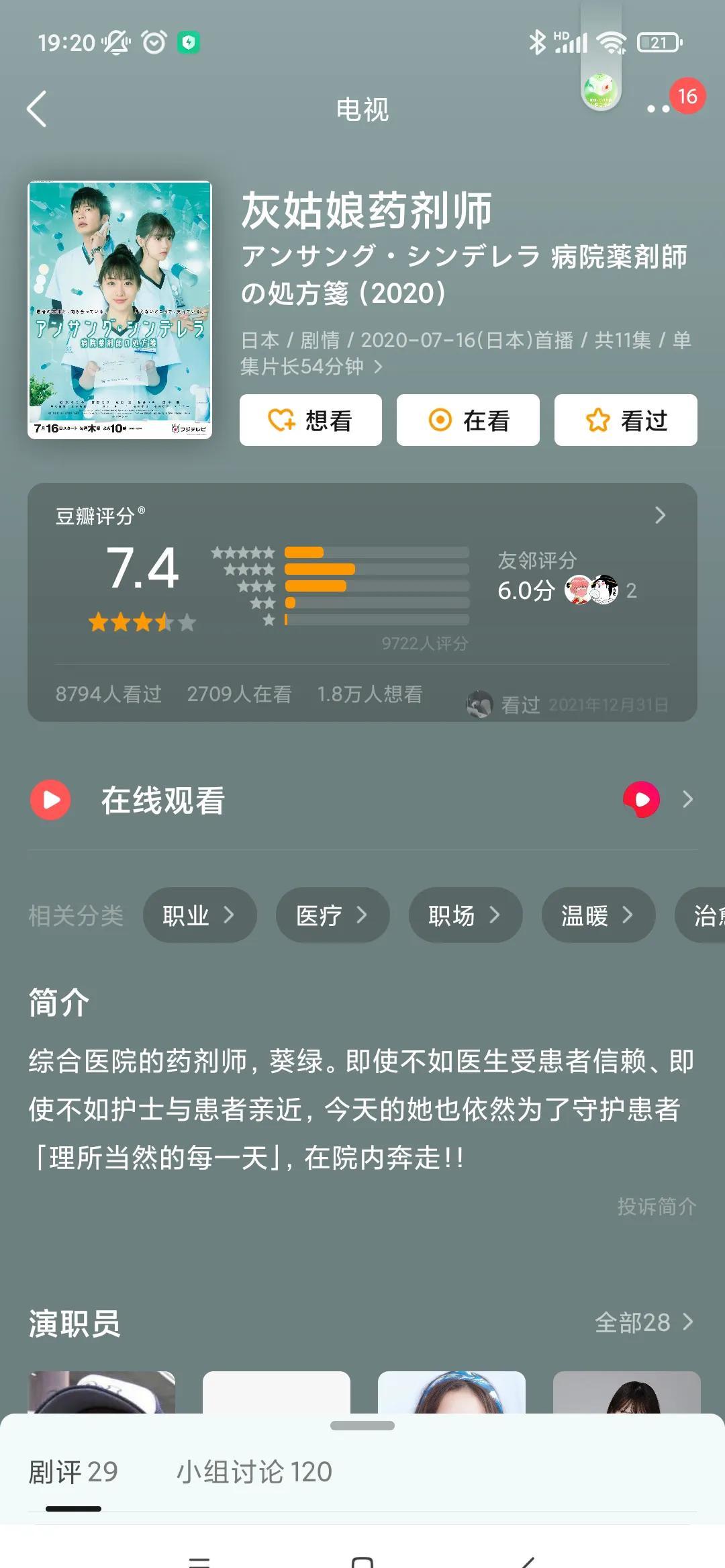
Task: Switch to the 剧评 29 tab
Action: (x=73, y=1471)
